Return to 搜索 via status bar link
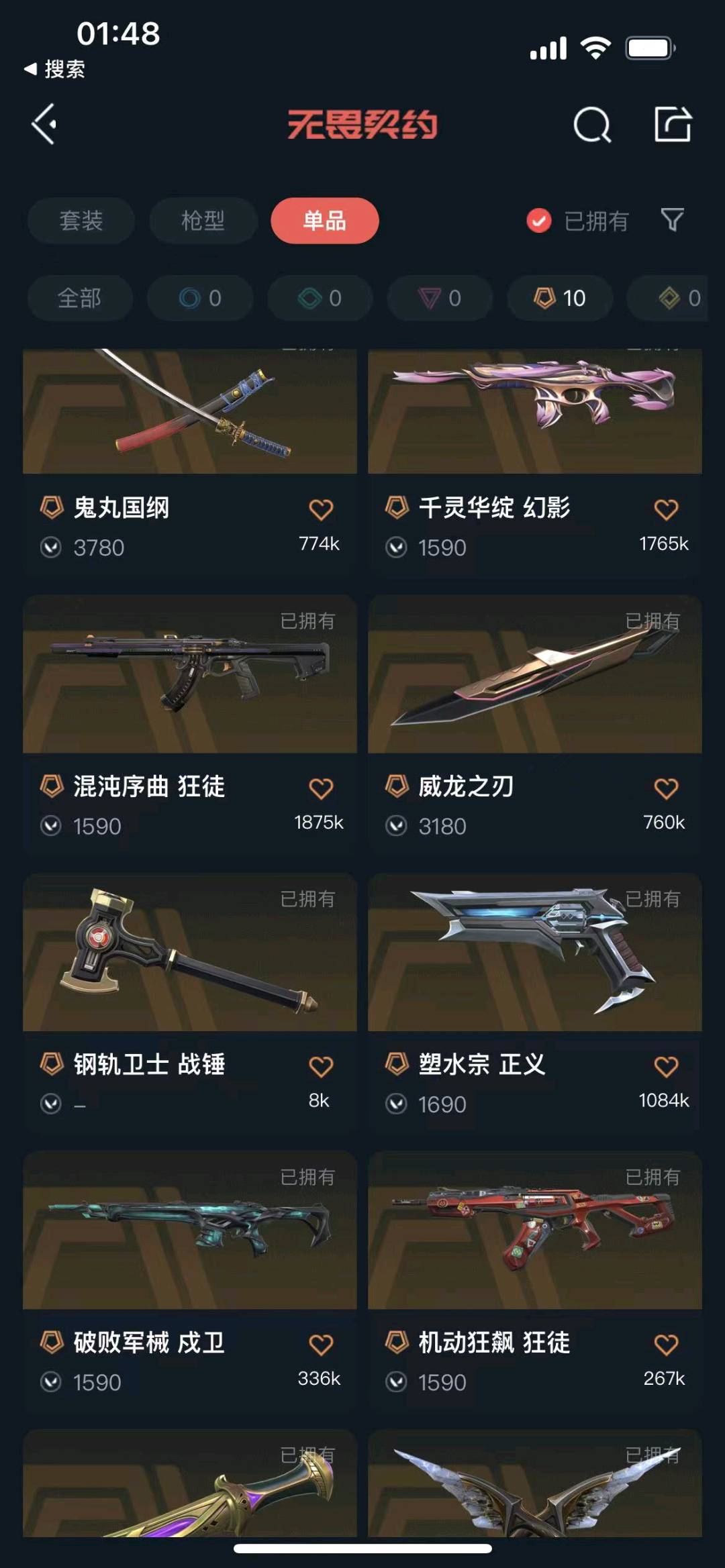 click(x=55, y=69)
